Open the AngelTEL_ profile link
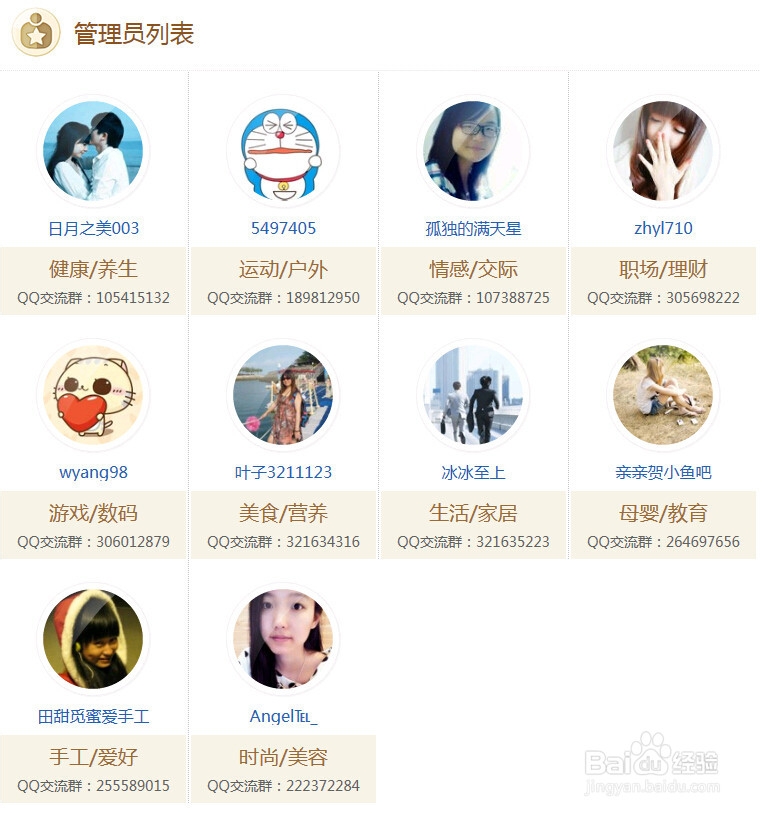Image resolution: width=762 pixels, height=813 pixels. tap(283, 716)
